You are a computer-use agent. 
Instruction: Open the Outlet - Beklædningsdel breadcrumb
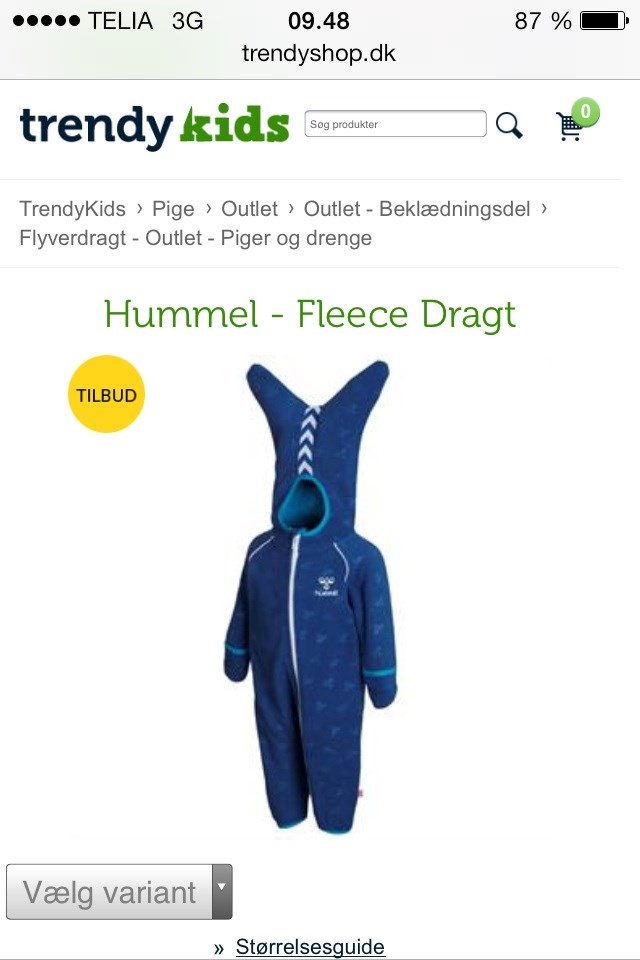pos(417,209)
